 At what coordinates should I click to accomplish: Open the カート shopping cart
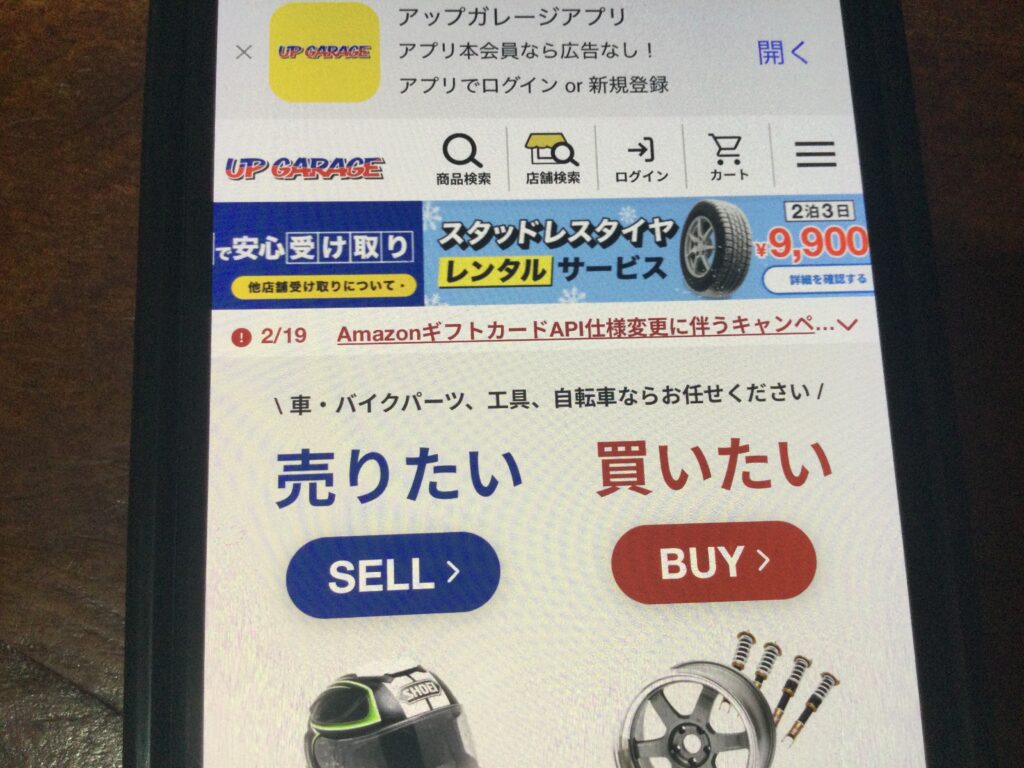[x=728, y=160]
